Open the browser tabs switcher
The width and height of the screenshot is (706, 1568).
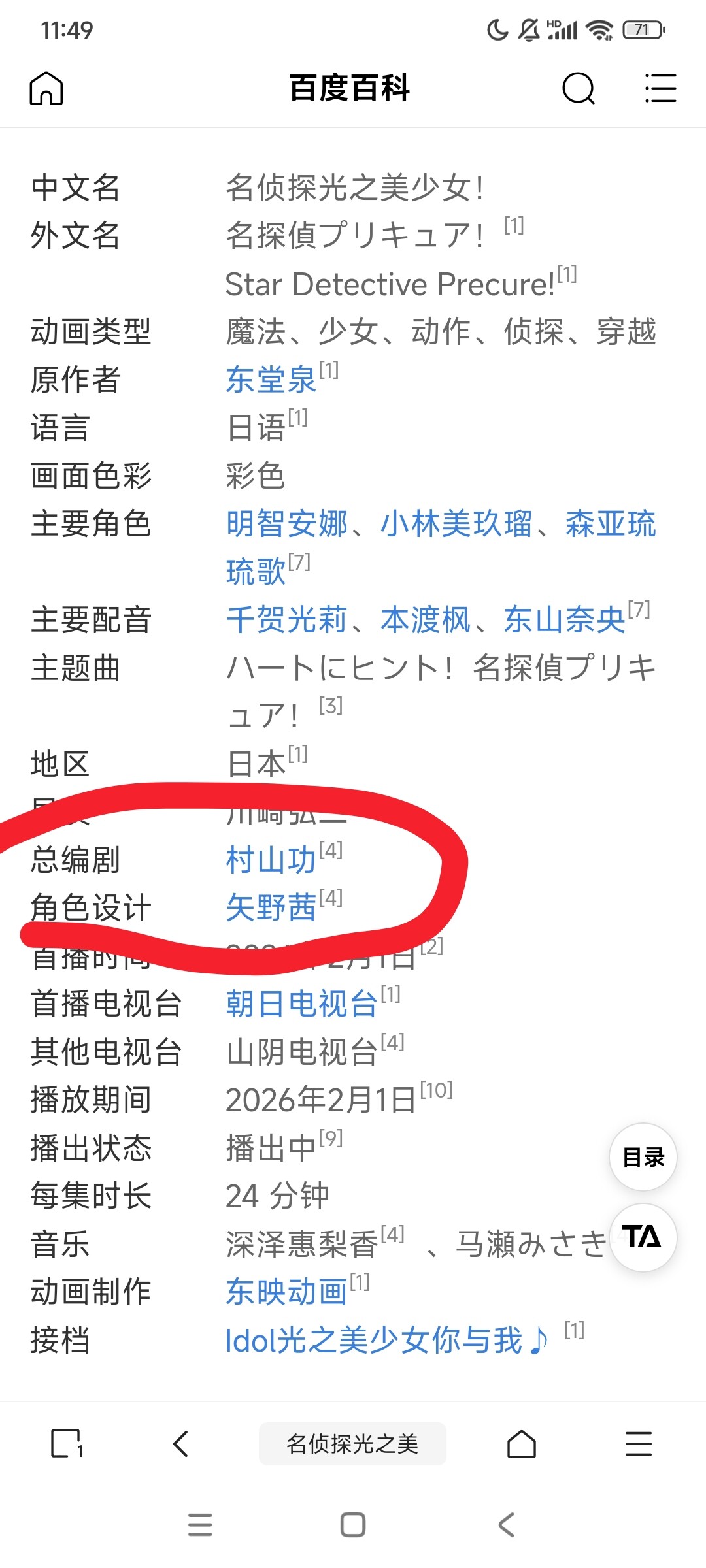coord(67,1444)
